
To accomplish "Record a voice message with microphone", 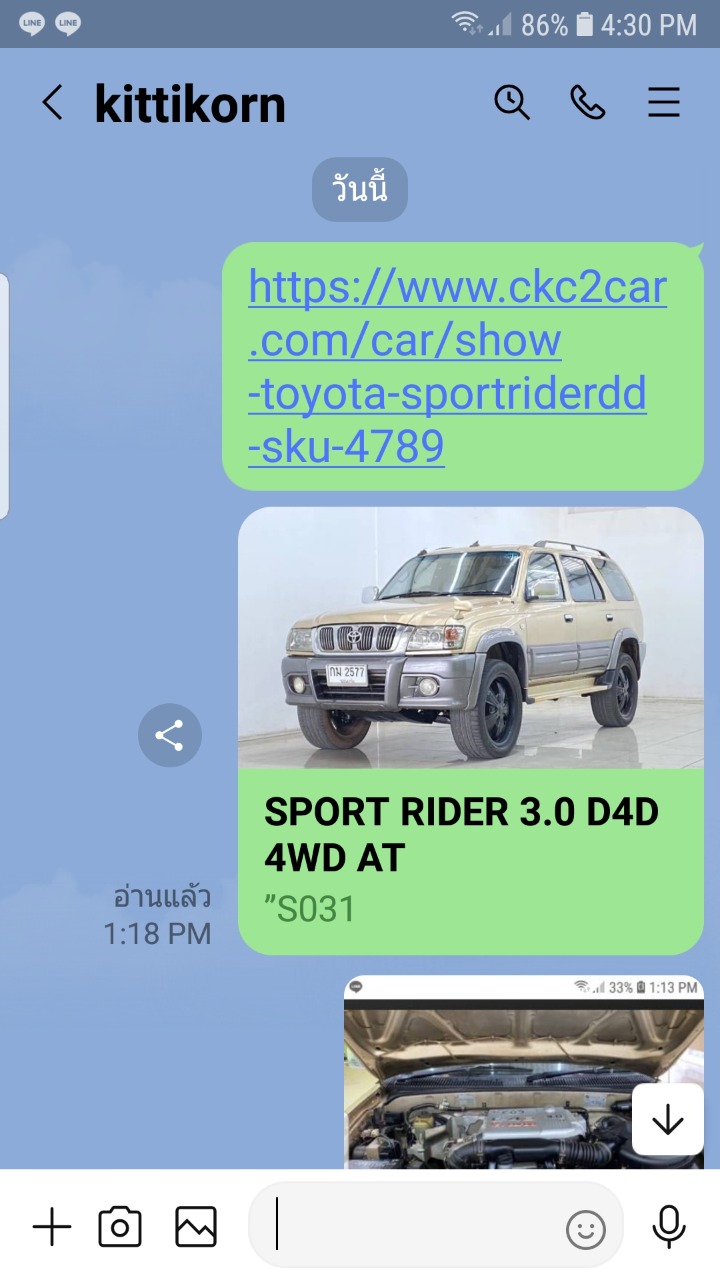I will click(x=668, y=1227).
